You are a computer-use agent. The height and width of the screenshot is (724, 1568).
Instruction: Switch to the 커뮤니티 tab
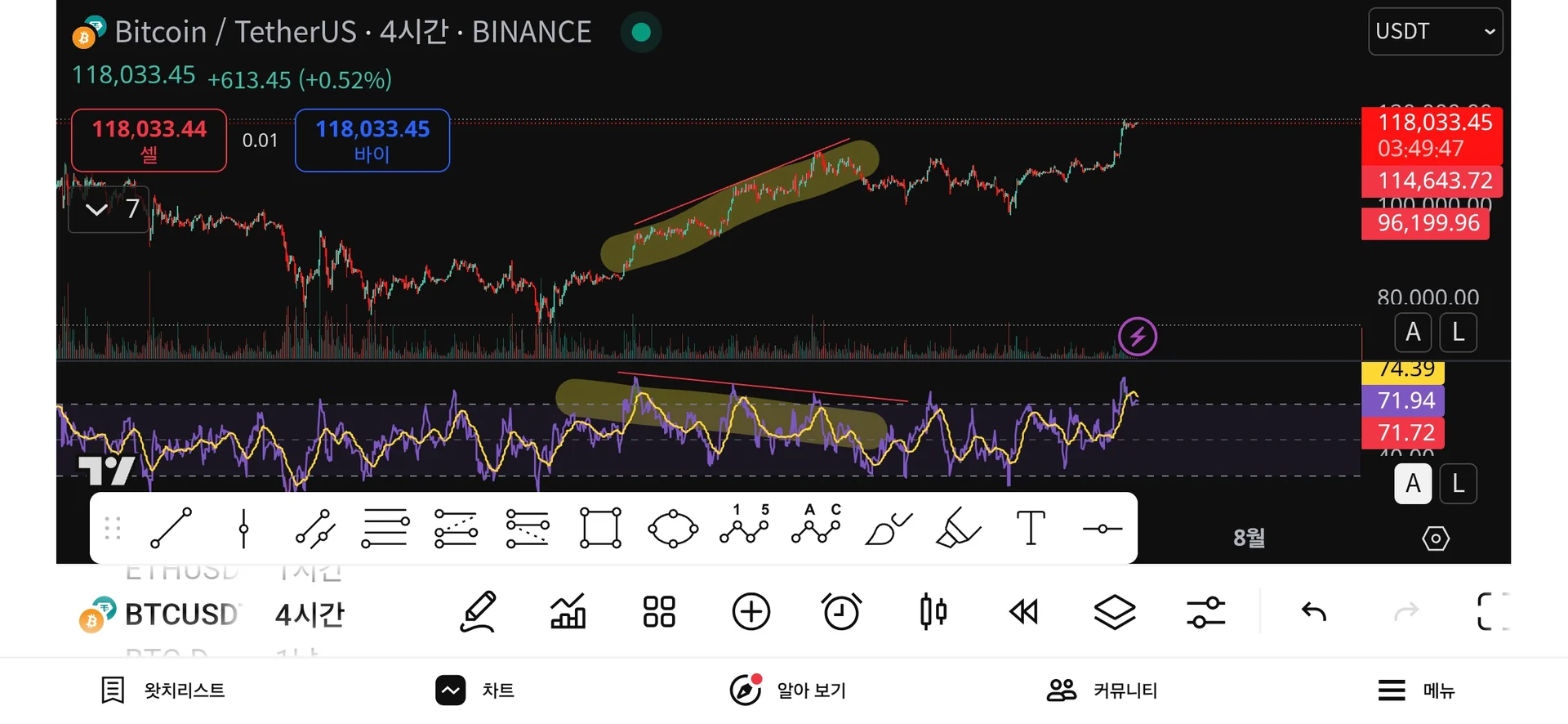(1102, 690)
